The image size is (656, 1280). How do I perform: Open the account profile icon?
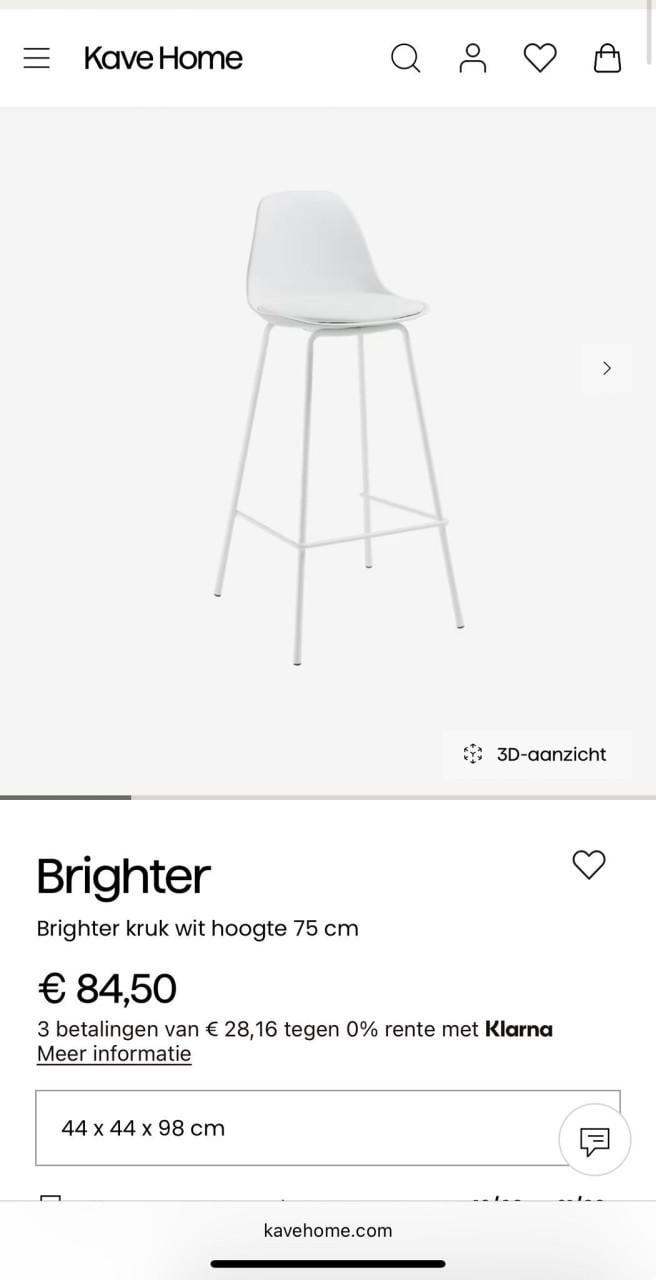pos(473,58)
